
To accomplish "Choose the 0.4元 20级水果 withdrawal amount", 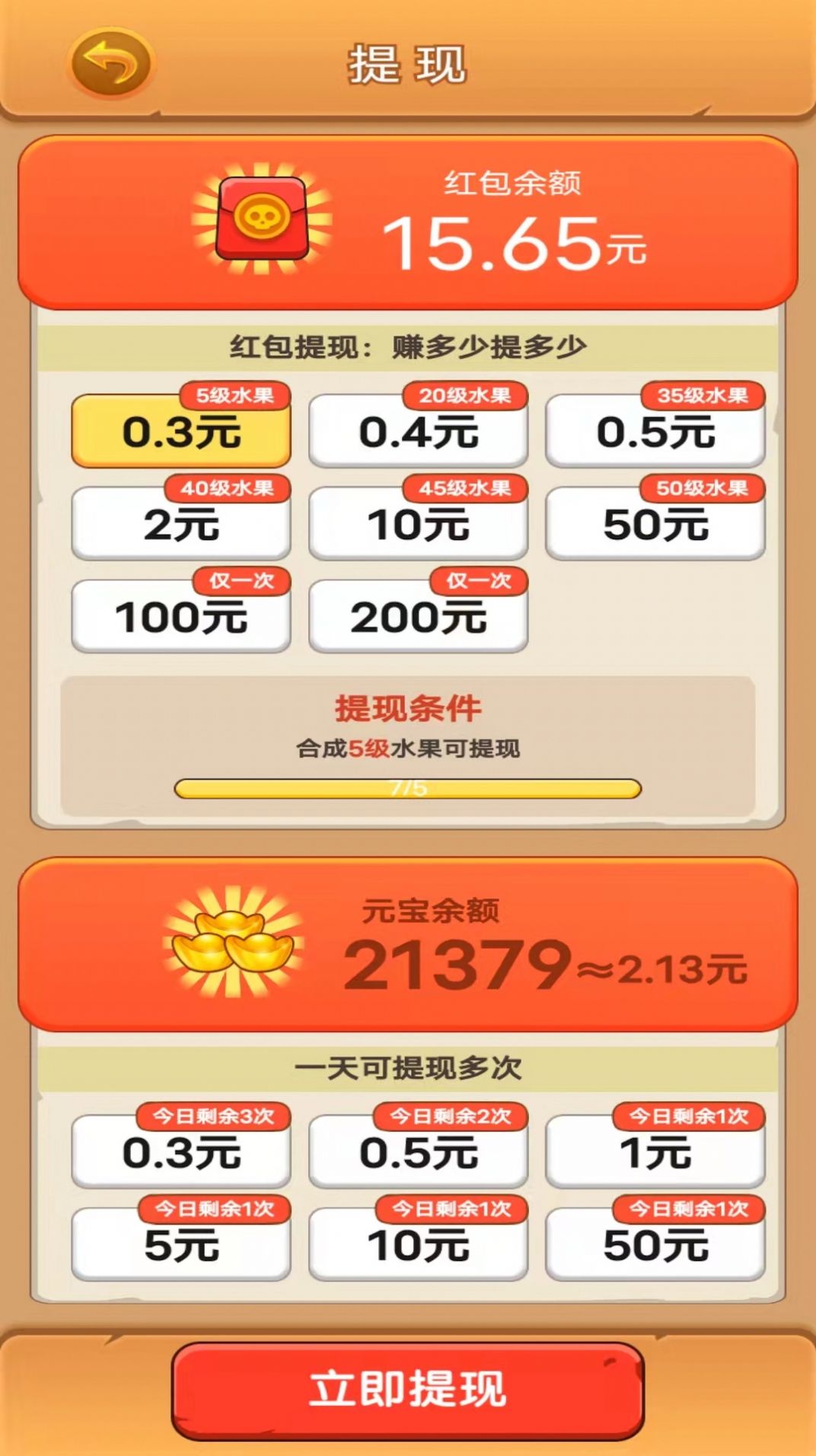I will coord(418,432).
